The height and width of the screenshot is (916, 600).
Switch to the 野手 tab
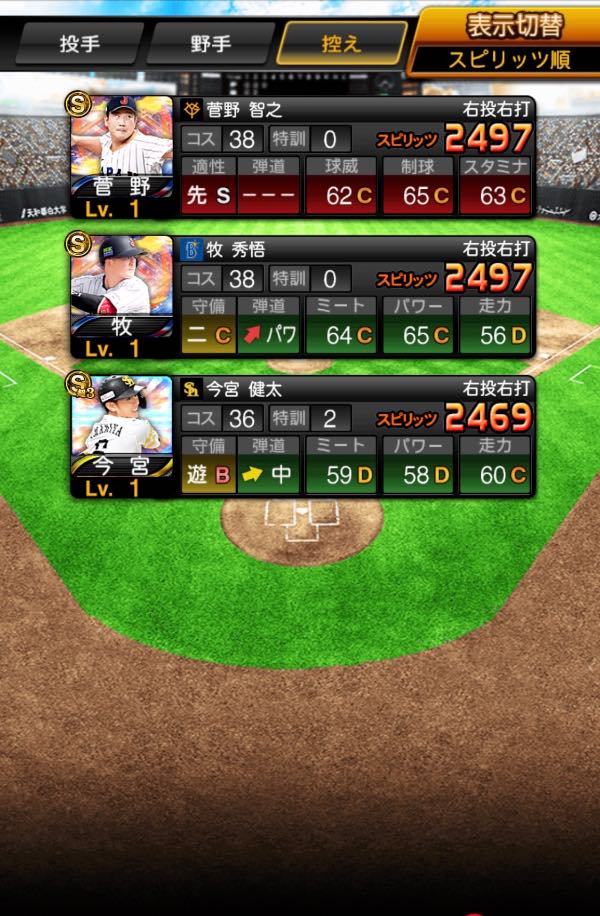click(x=210, y=44)
